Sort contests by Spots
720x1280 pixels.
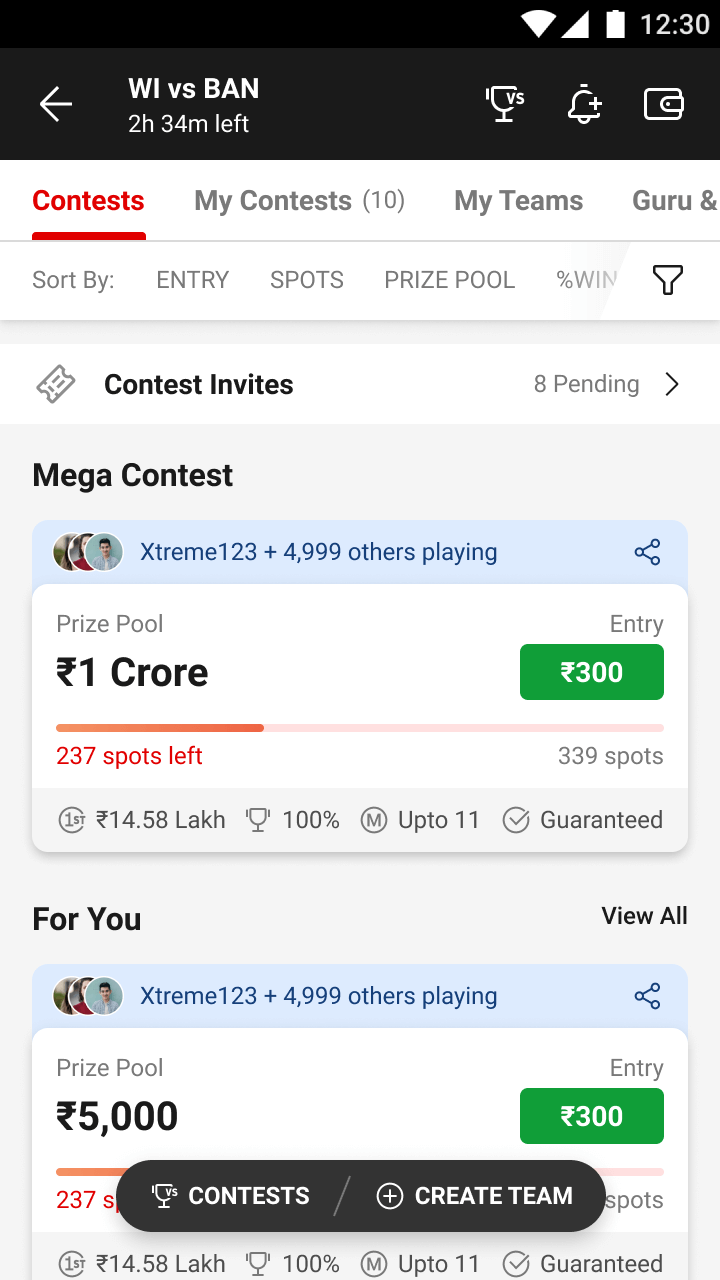point(306,280)
